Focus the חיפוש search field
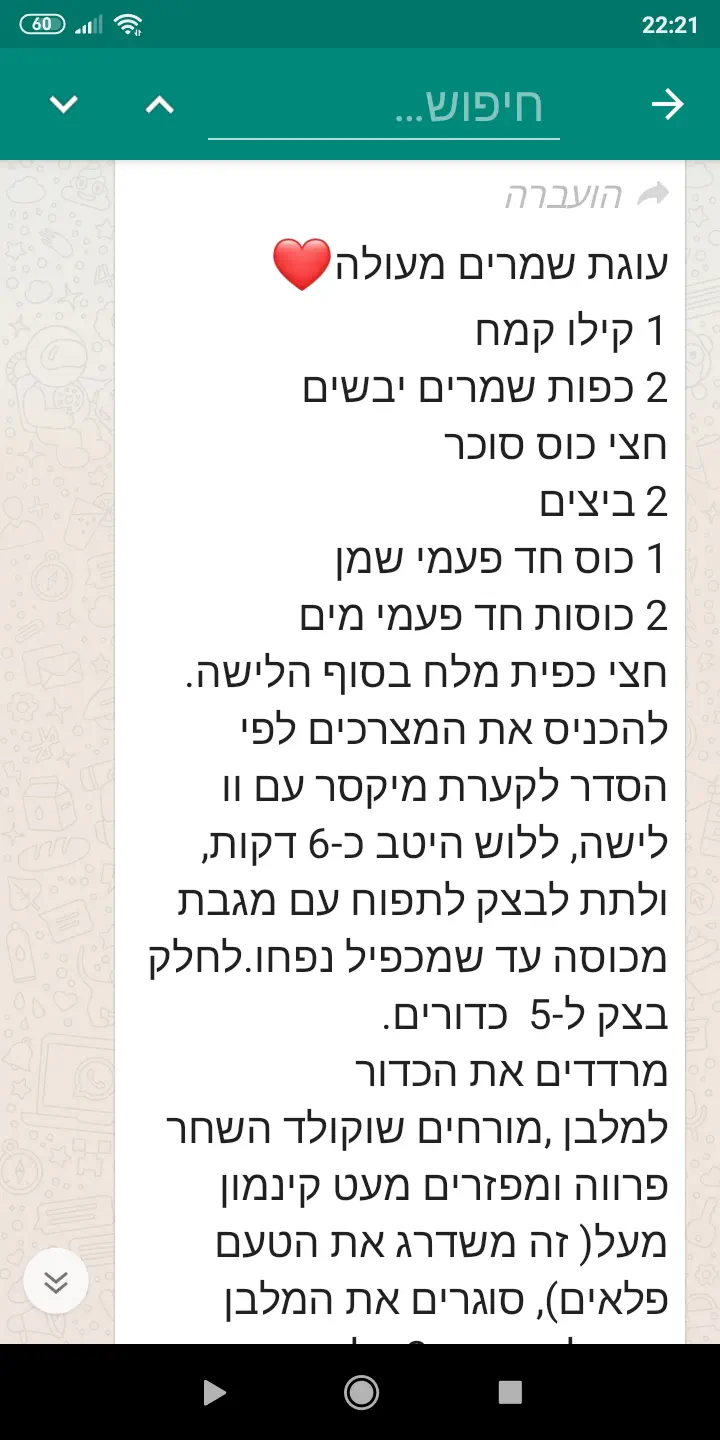The image size is (720, 1440). [x=384, y=106]
